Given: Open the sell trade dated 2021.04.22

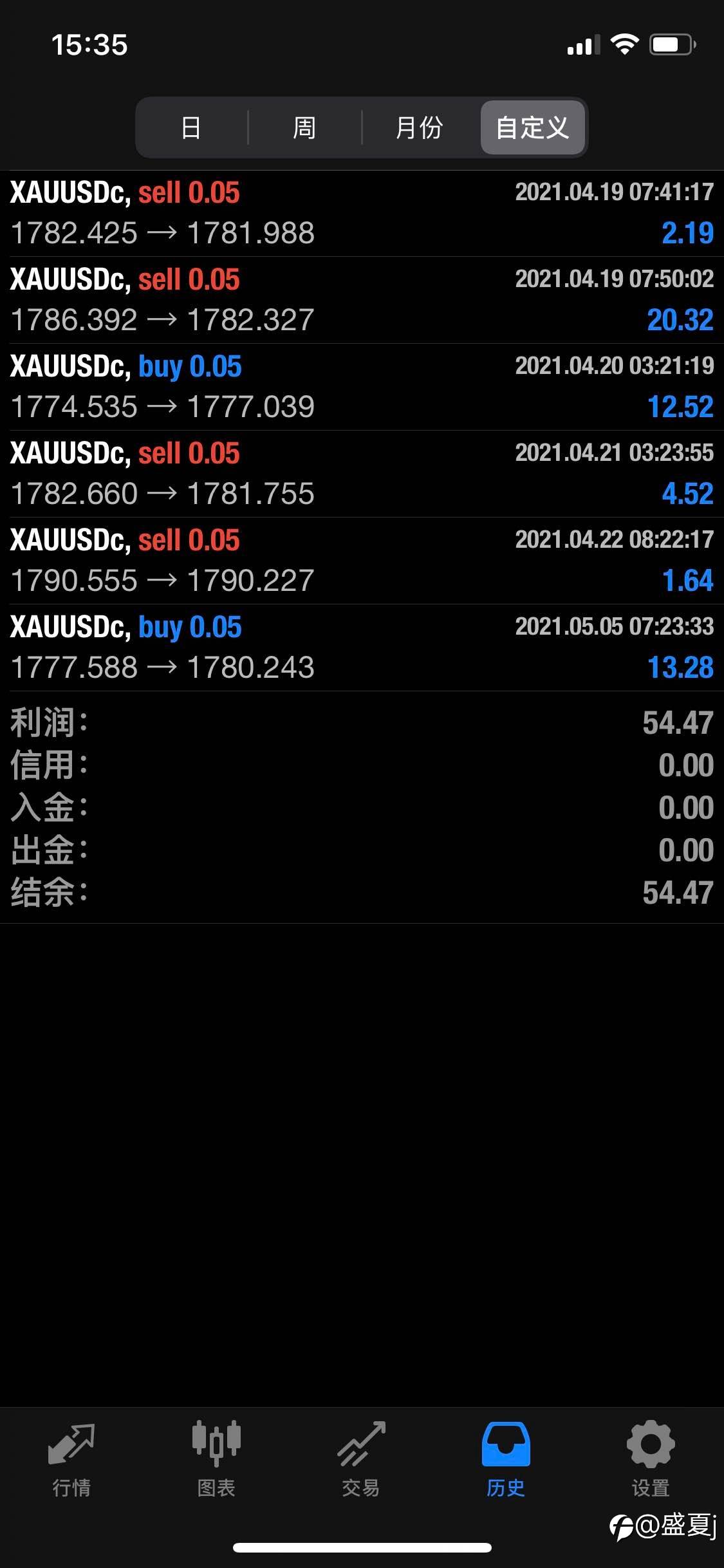Looking at the screenshot, I should [362, 561].
